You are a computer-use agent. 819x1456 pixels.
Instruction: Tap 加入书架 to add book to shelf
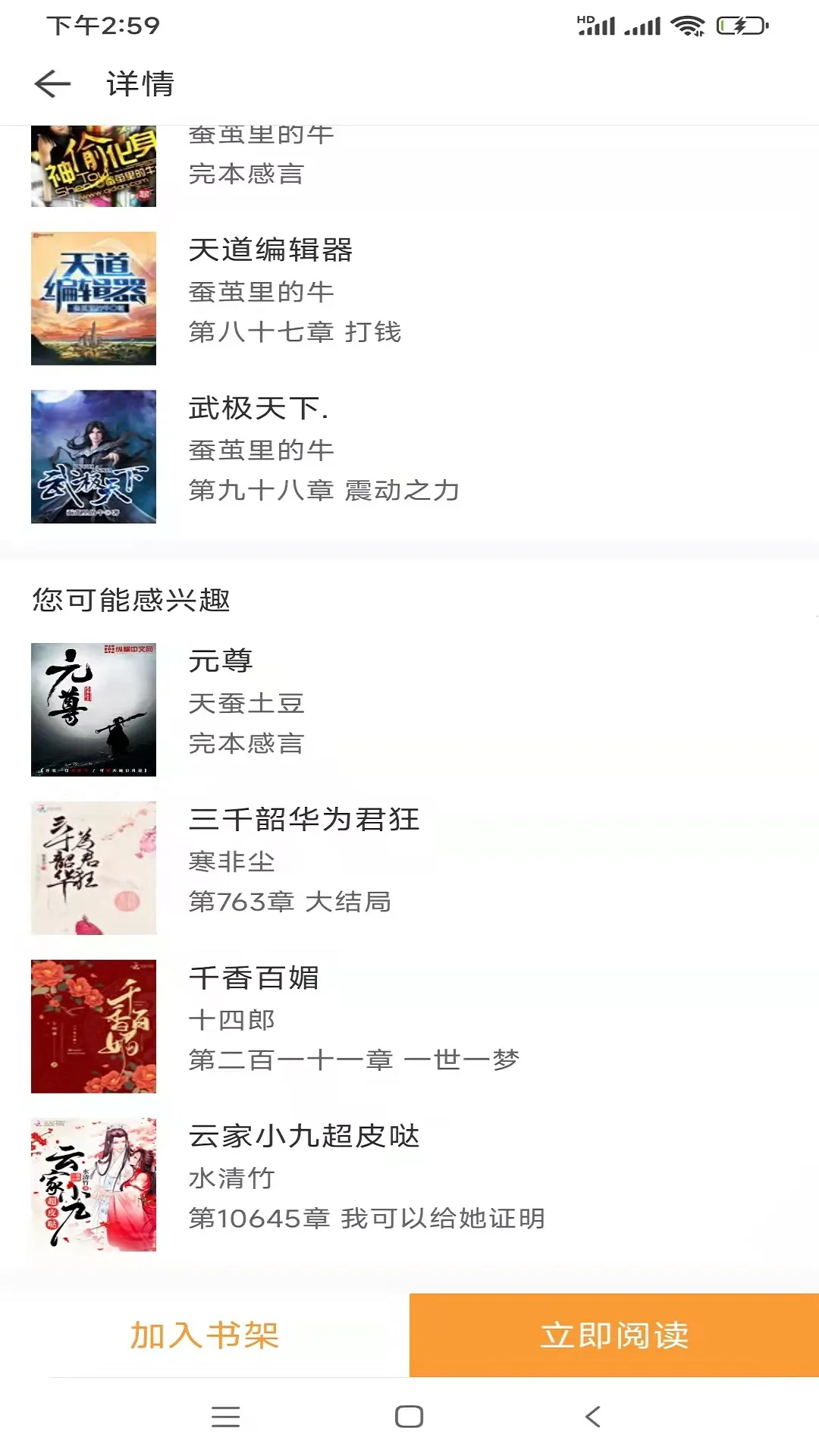[204, 1335]
